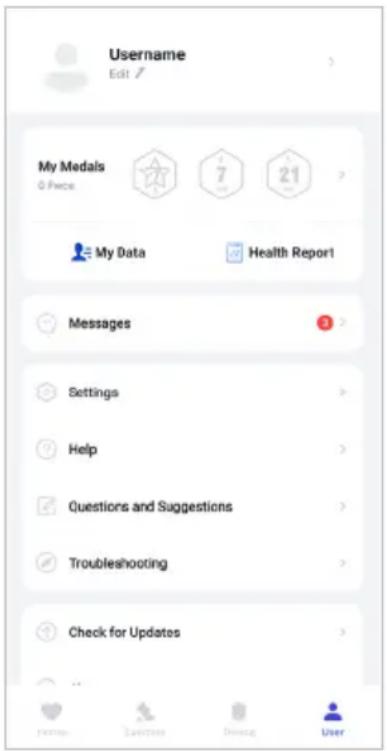Switch to the device watch tab
The height and width of the screenshot is (751, 387).
click(x=239, y=718)
